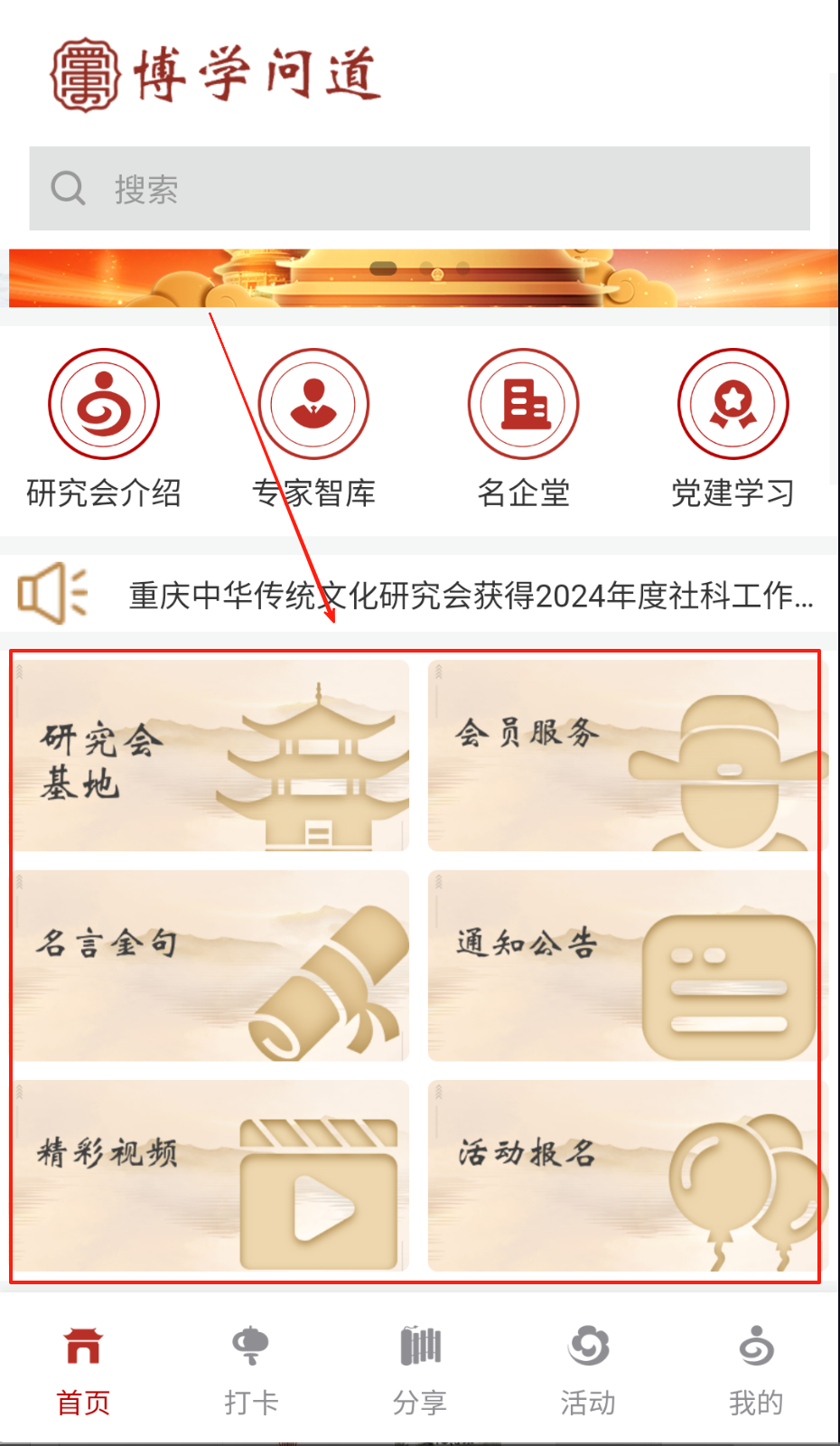Open the 会员服务 card

pyautogui.click(x=625, y=756)
